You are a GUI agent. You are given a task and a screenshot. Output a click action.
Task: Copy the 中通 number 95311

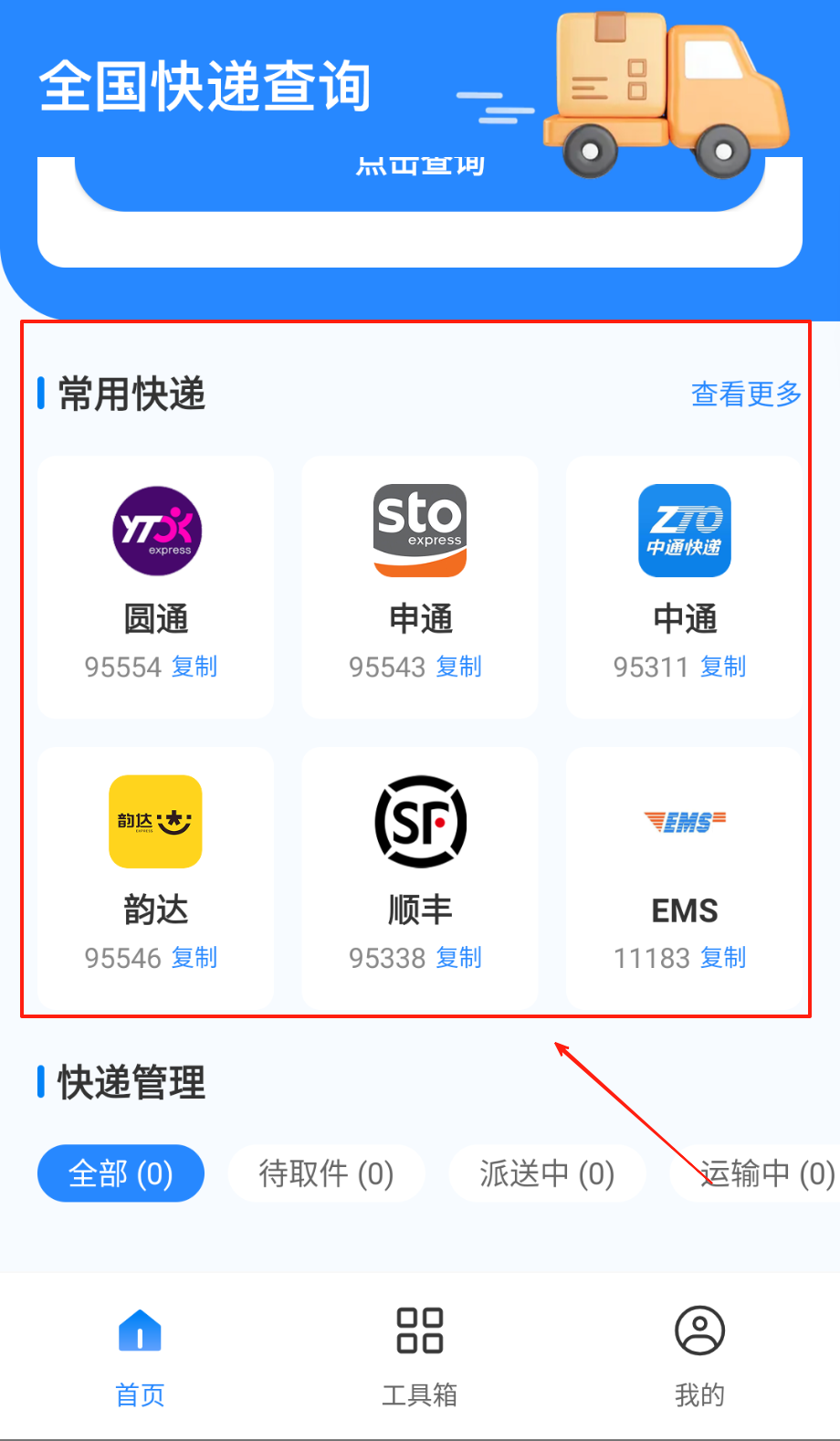pos(723,667)
